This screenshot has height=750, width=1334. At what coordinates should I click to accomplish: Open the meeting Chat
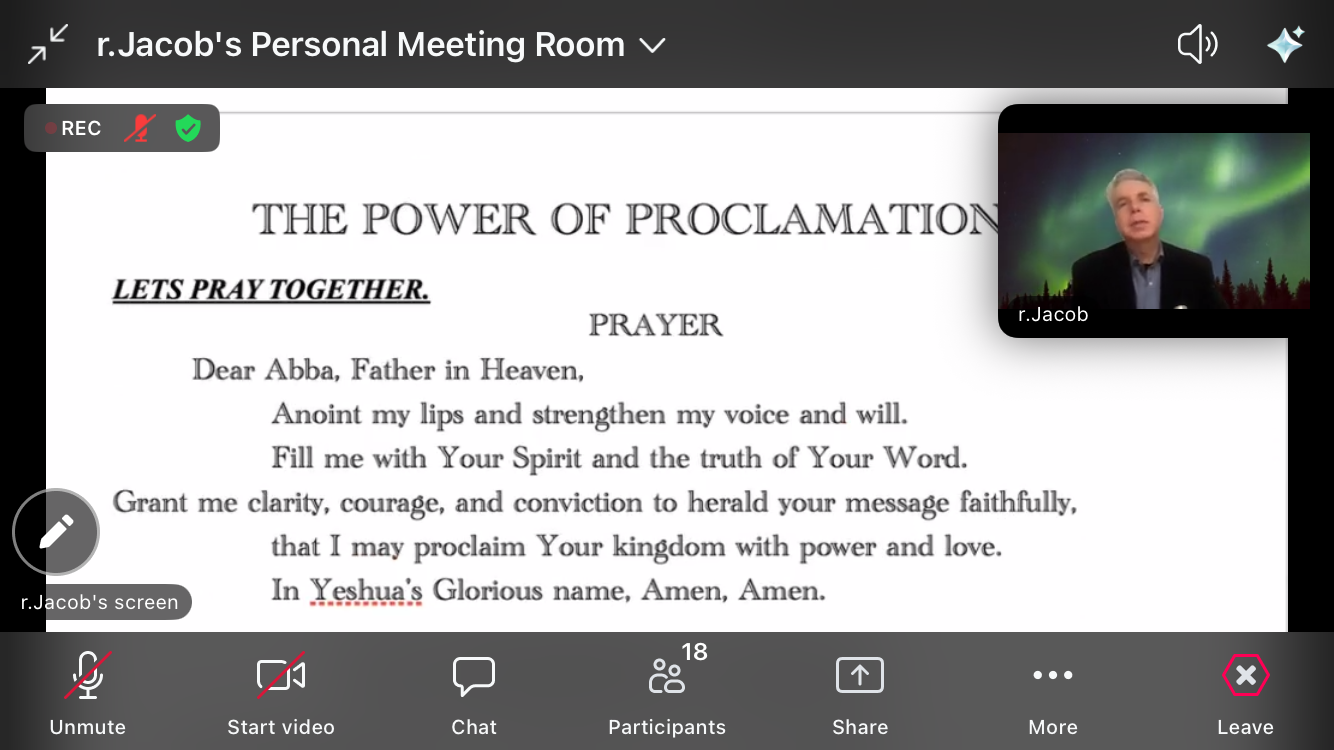[474, 692]
